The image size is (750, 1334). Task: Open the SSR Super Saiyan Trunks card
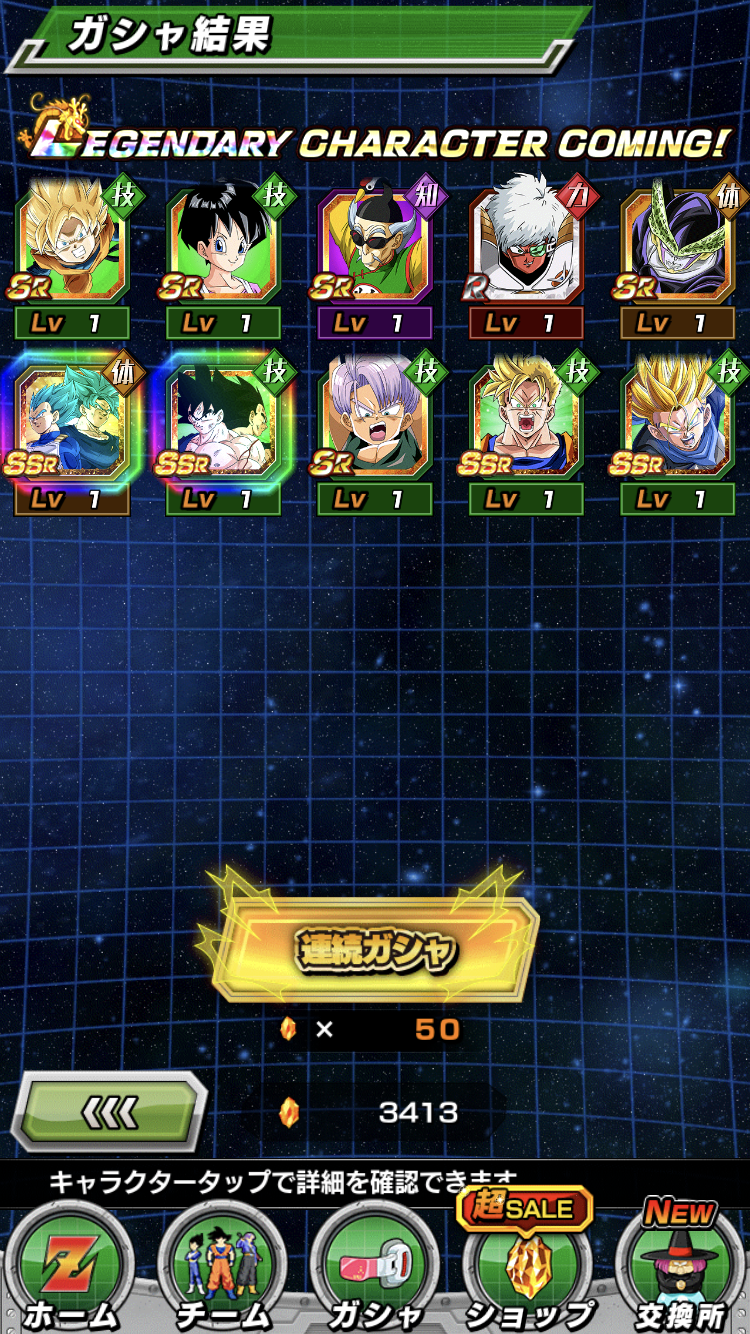(678, 420)
